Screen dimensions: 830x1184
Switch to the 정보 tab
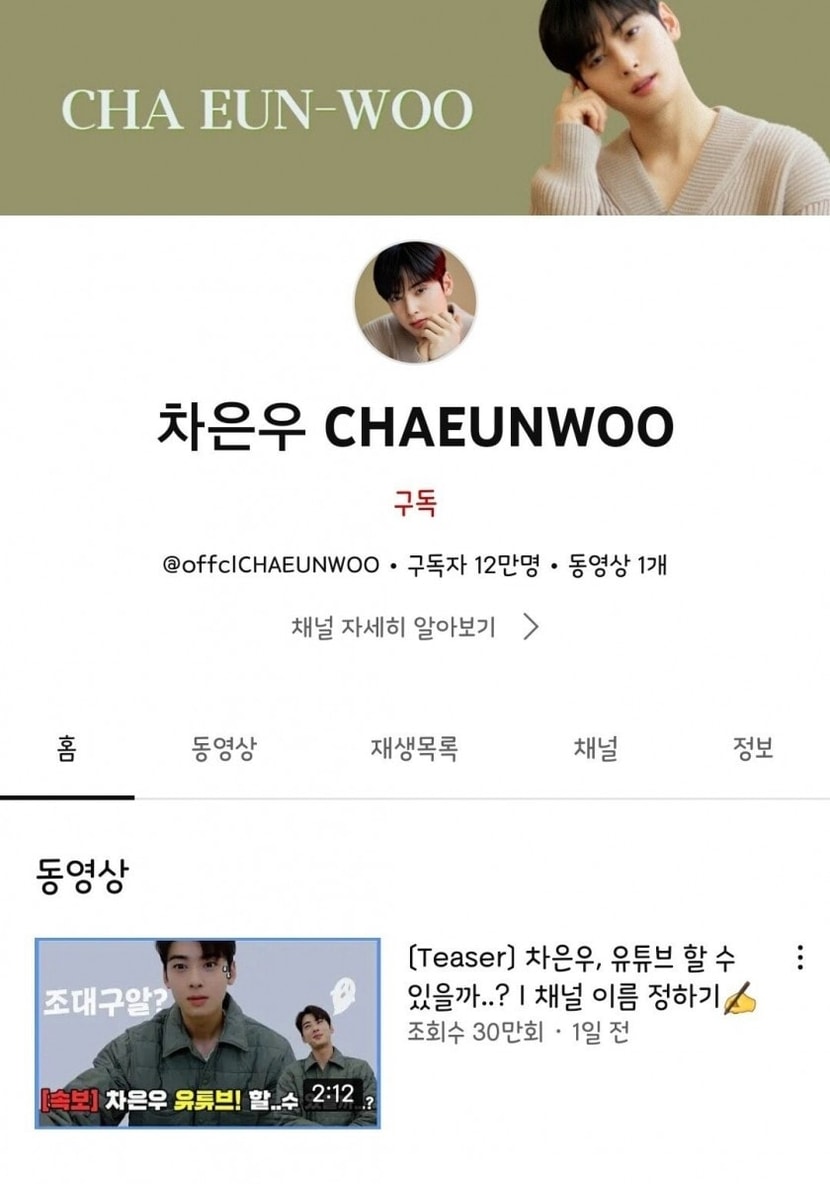[x=753, y=748]
